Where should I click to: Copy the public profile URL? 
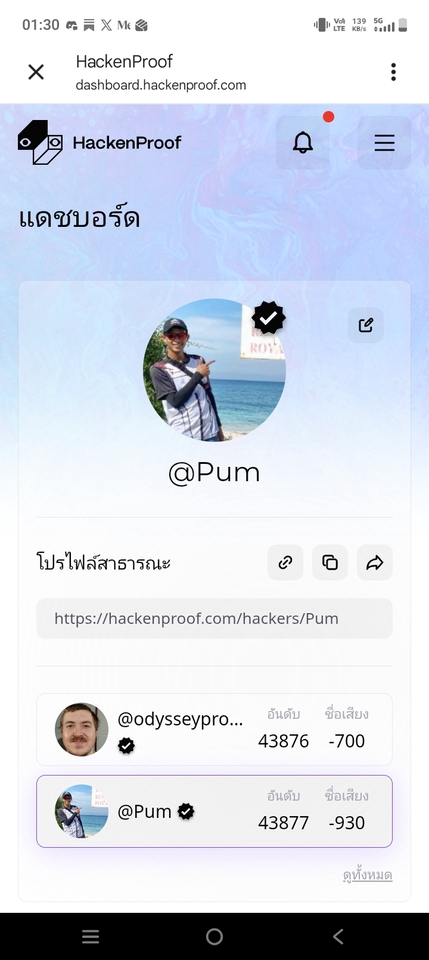pos(330,562)
